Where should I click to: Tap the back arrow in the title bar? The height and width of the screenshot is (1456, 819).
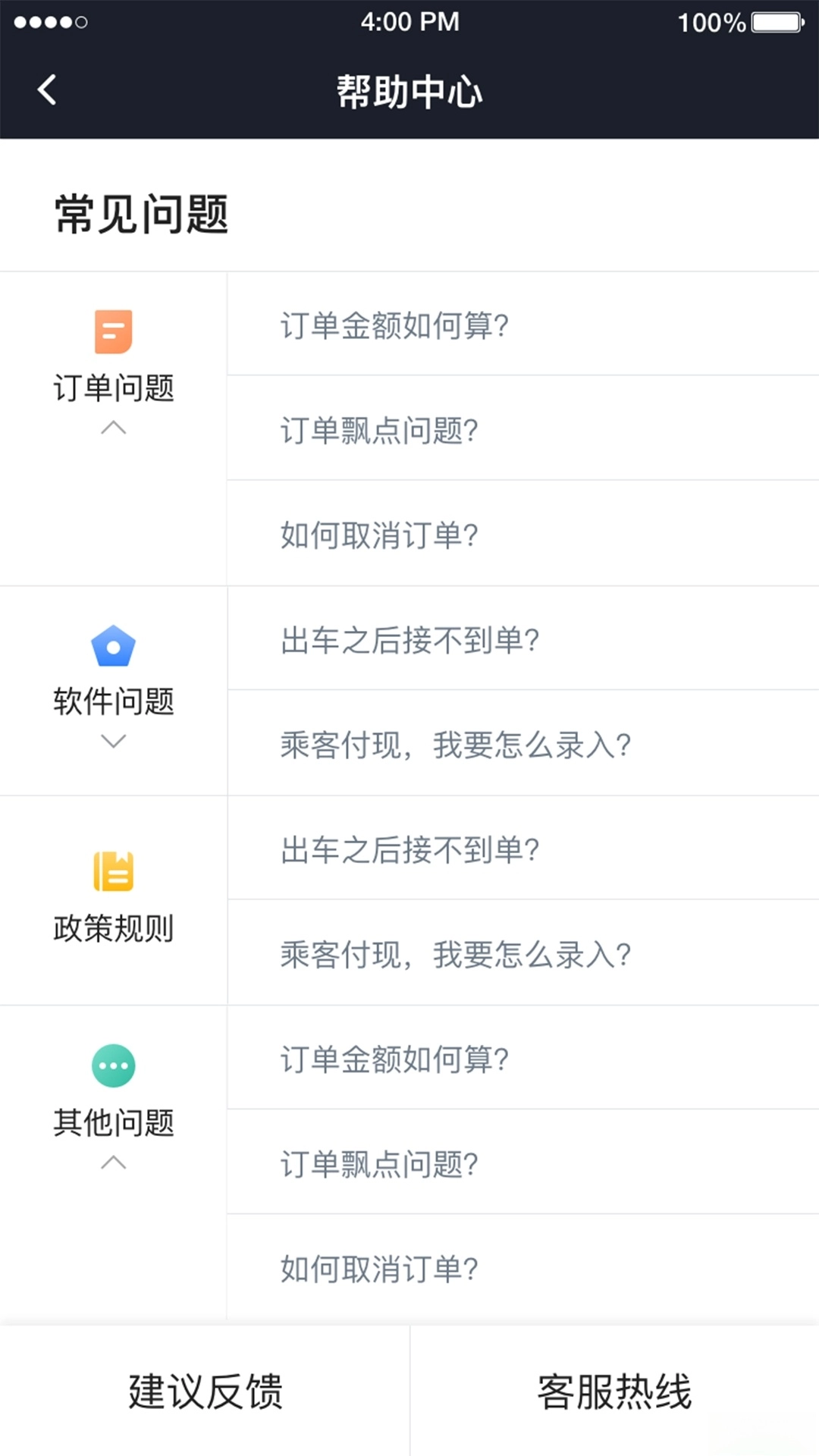point(47,89)
